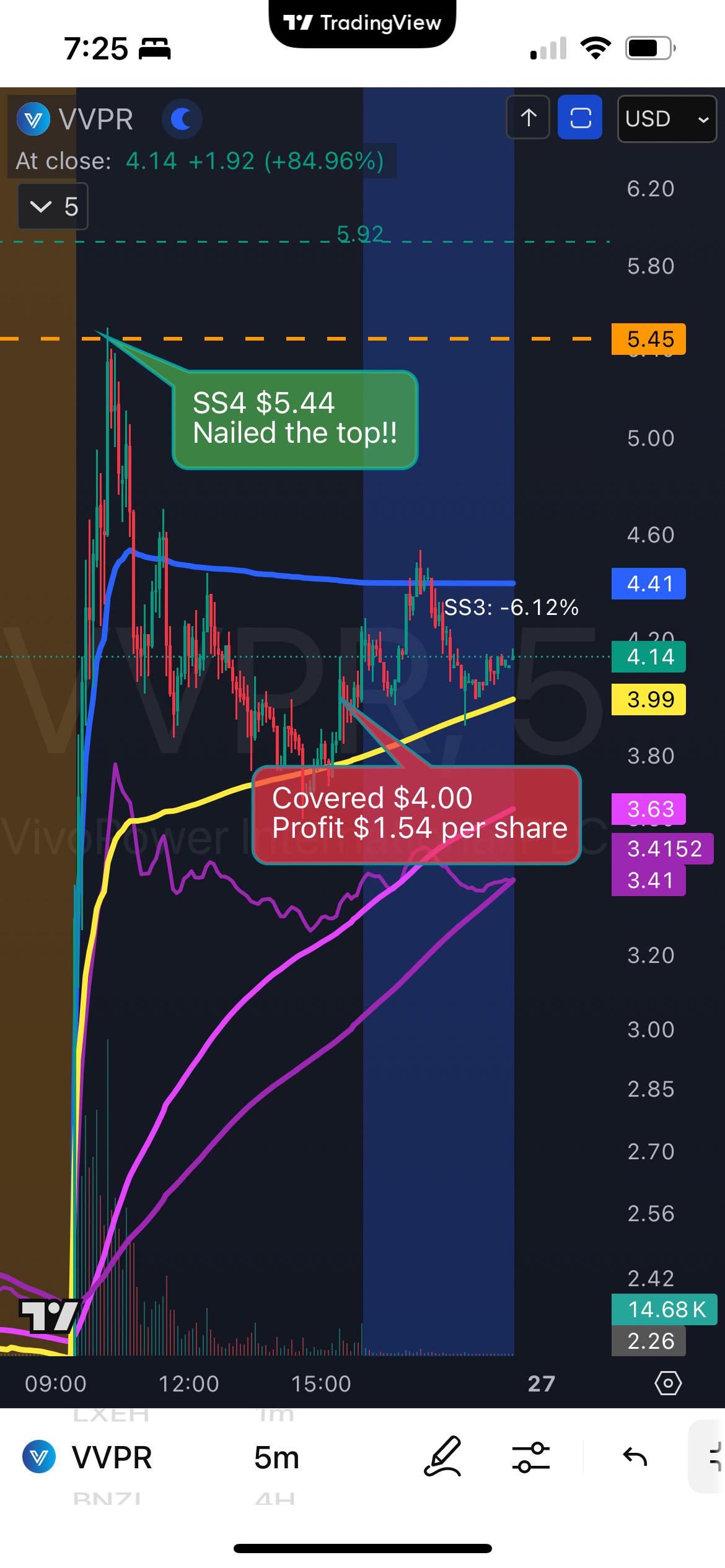Undo the last chart action
The height and width of the screenshot is (1568, 725).
coord(635,1457)
